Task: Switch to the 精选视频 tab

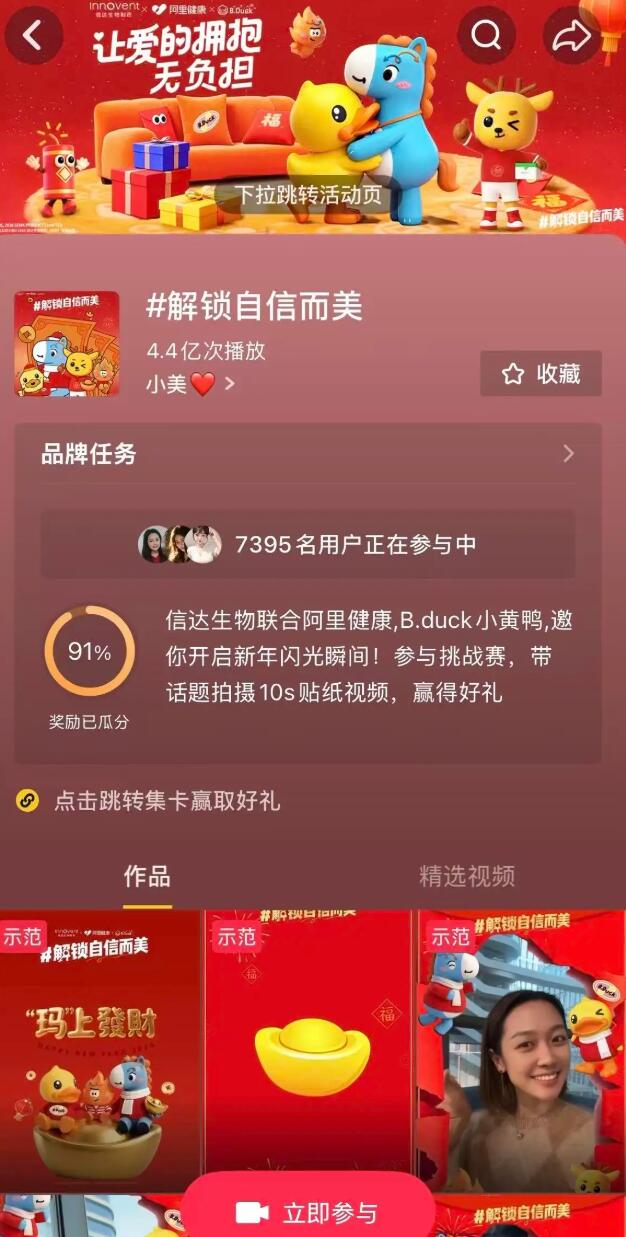Action: [466, 877]
